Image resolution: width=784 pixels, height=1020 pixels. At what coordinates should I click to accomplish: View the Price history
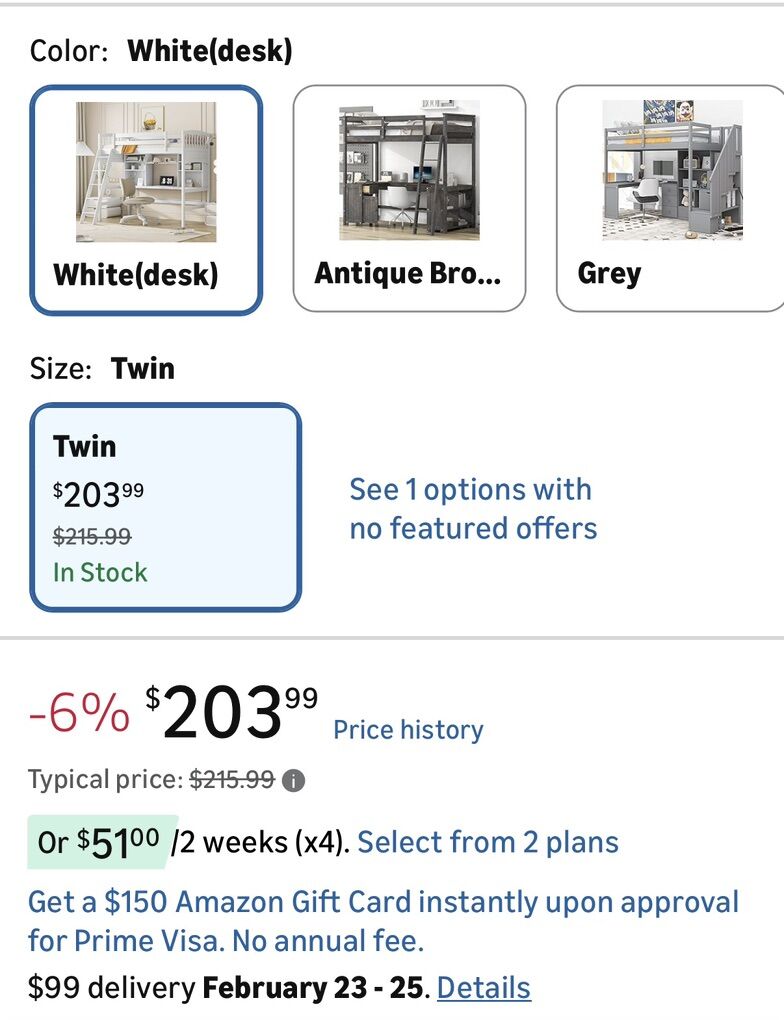pos(408,730)
